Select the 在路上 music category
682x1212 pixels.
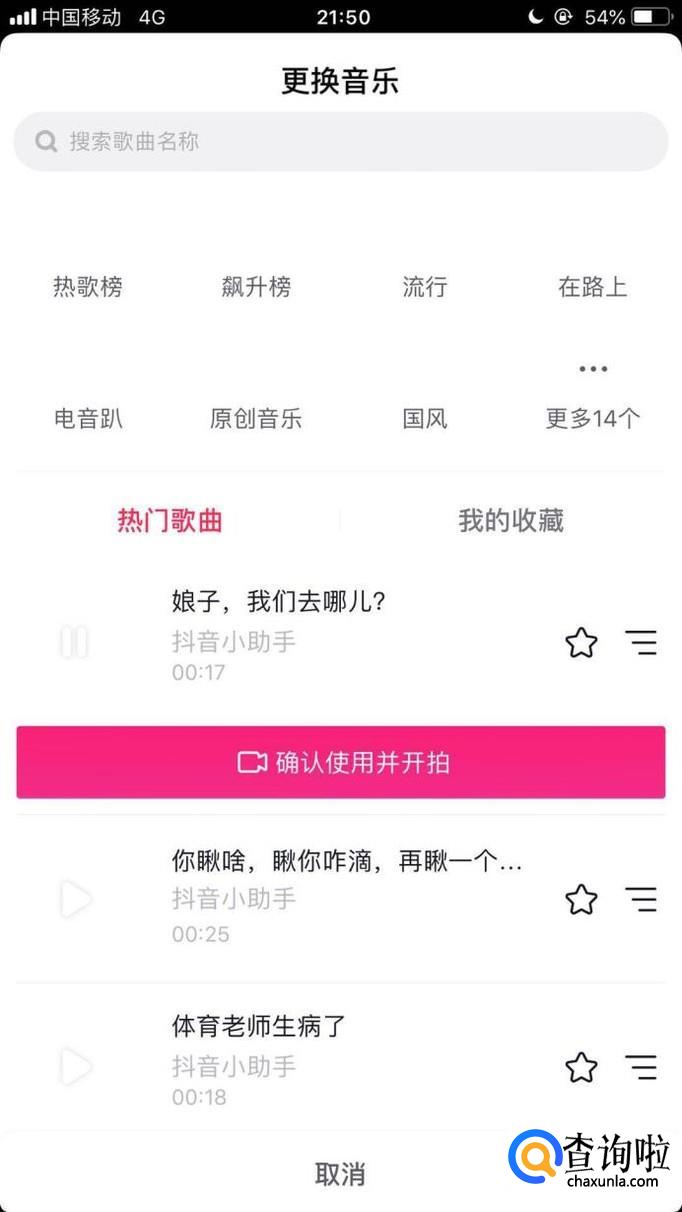(x=592, y=288)
